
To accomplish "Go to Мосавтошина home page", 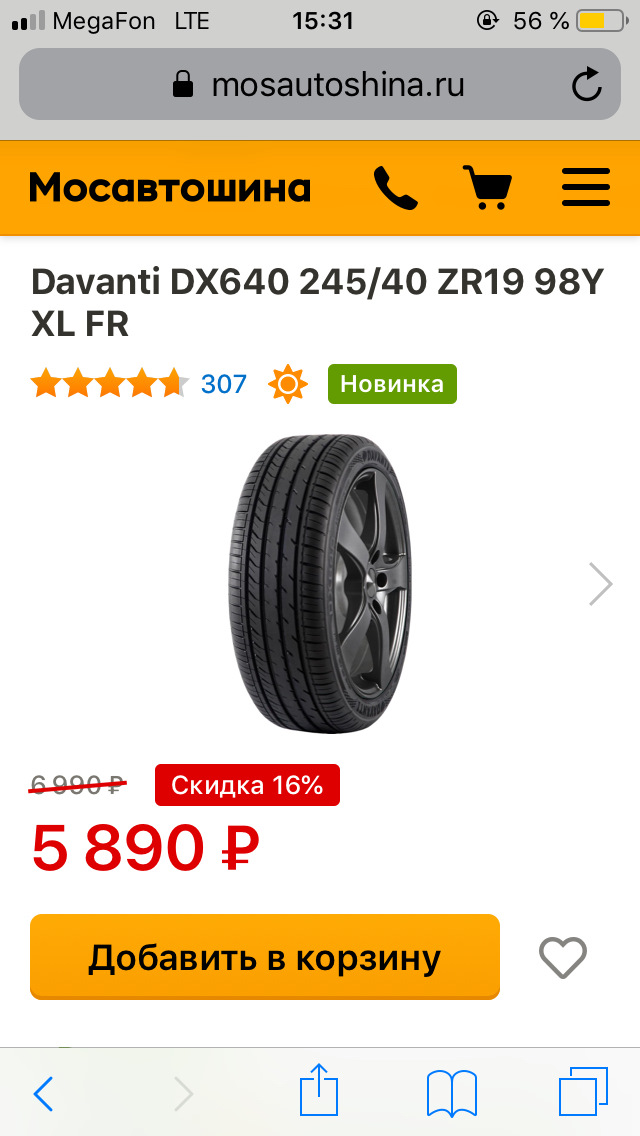I will 170,188.
